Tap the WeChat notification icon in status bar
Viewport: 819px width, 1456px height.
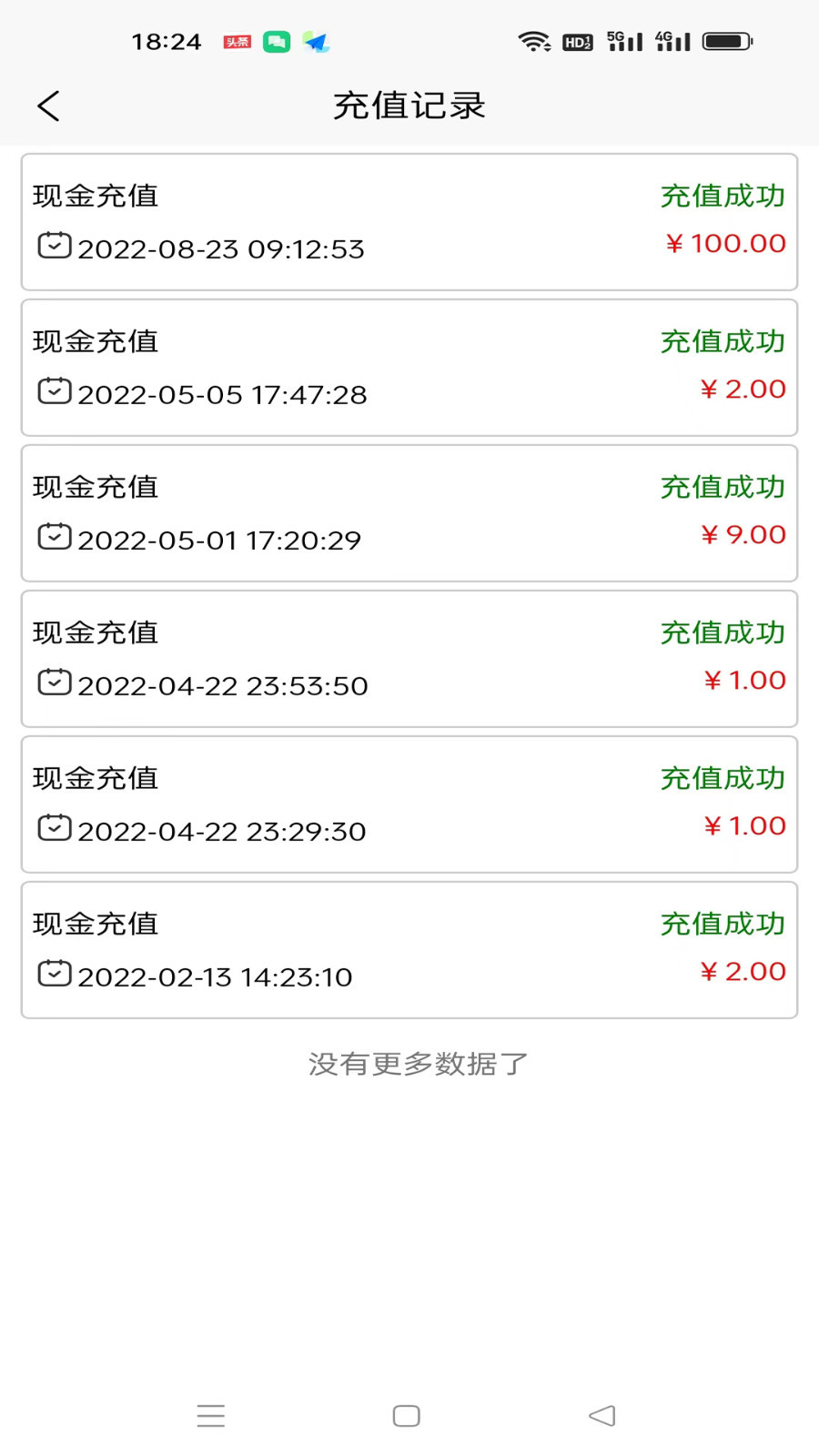click(x=275, y=41)
